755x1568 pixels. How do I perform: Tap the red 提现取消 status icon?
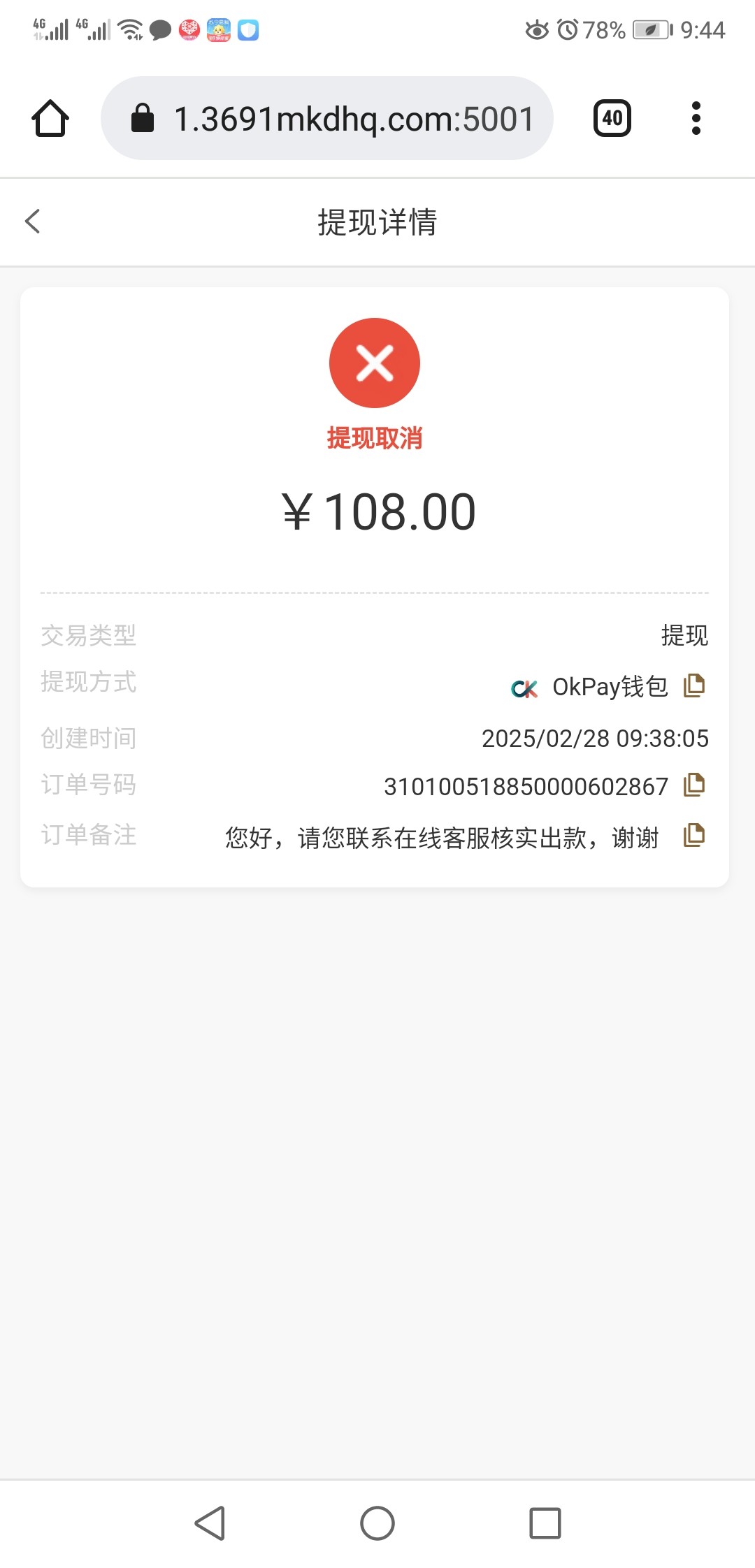pyautogui.click(x=375, y=362)
